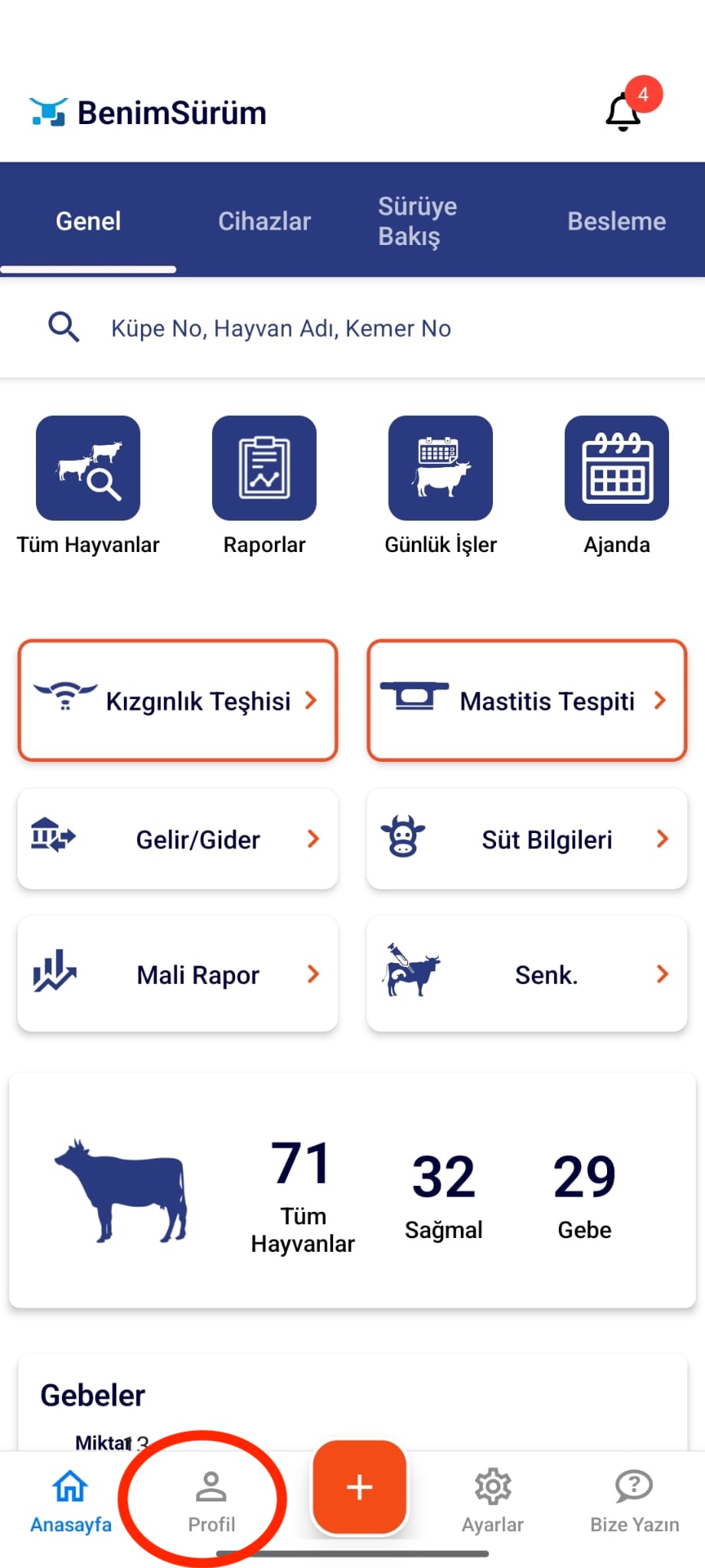The image size is (705, 1568).
Task: Open the Besleme tab
Action: (x=616, y=221)
